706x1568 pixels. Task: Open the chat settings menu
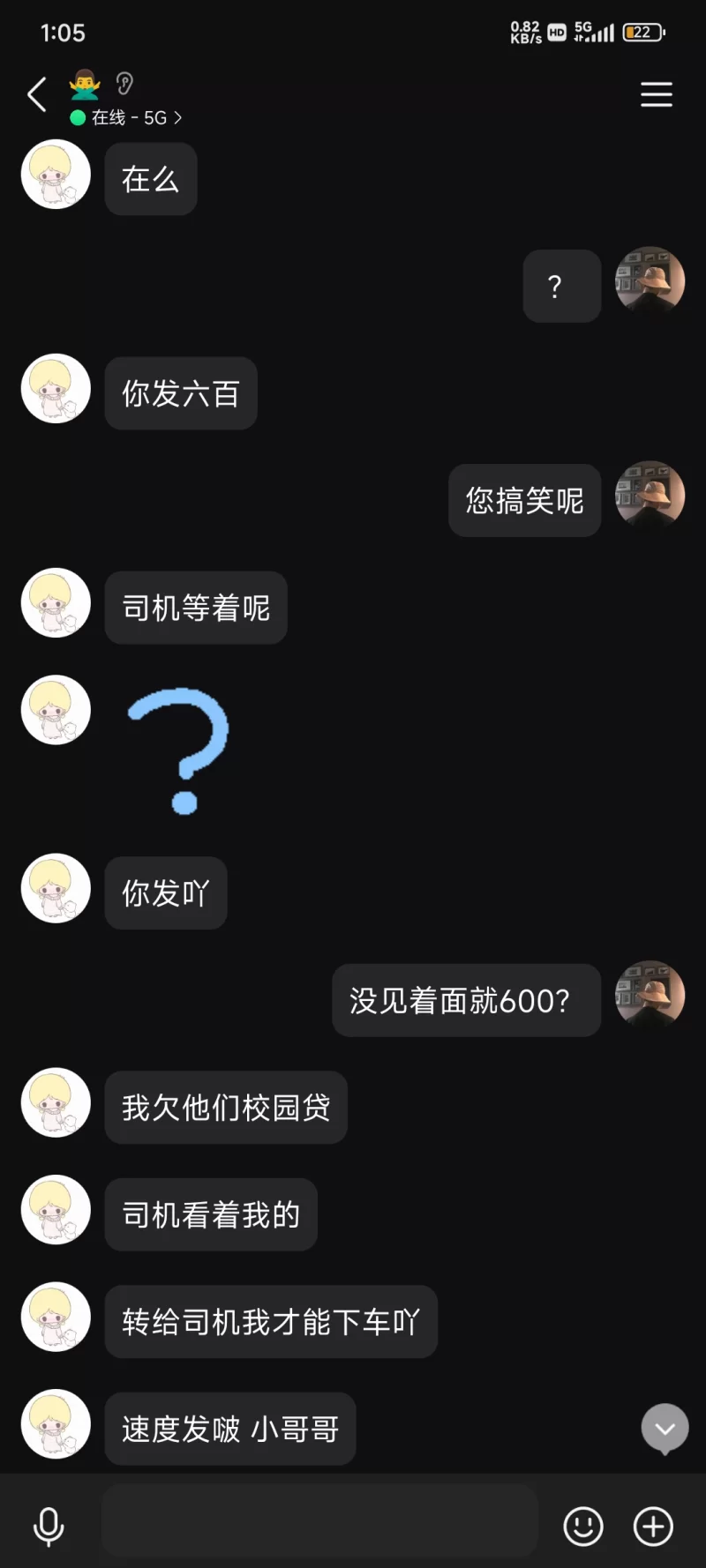coord(656,94)
